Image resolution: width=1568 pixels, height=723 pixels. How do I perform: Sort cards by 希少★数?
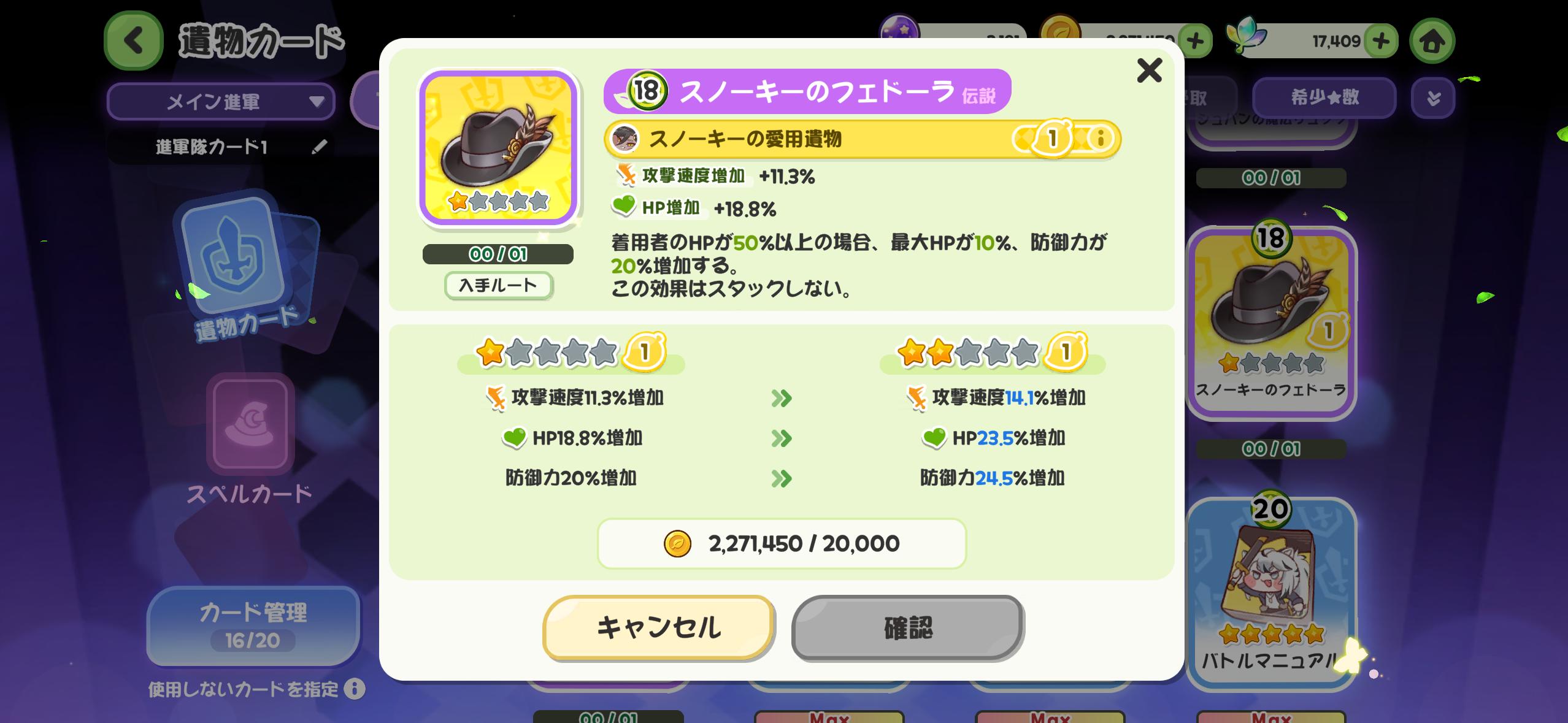pos(1324,98)
